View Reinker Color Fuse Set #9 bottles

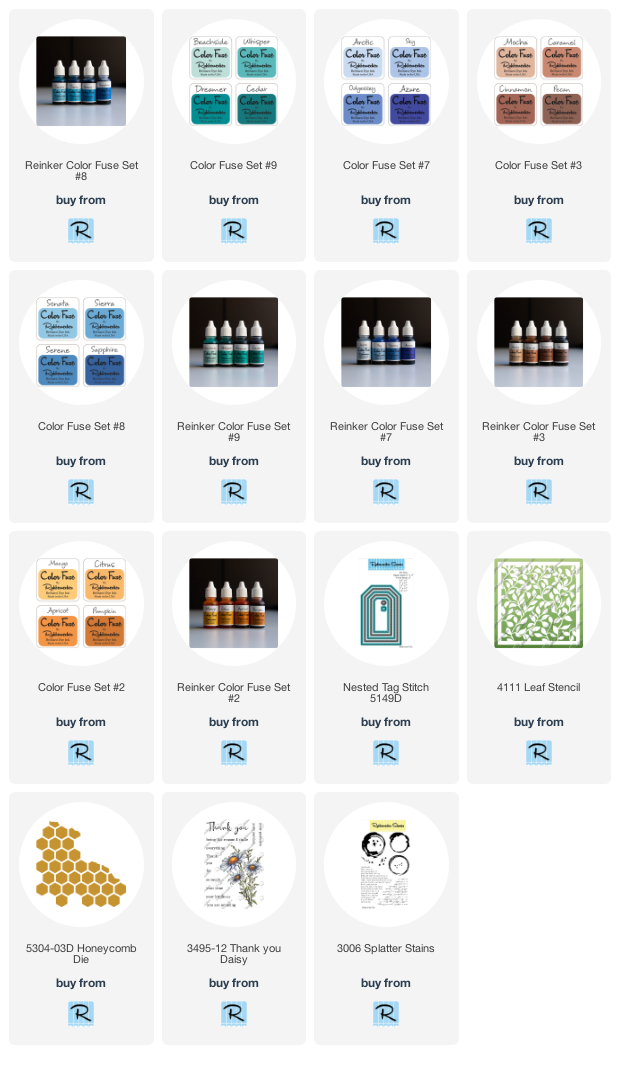(233, 343)
